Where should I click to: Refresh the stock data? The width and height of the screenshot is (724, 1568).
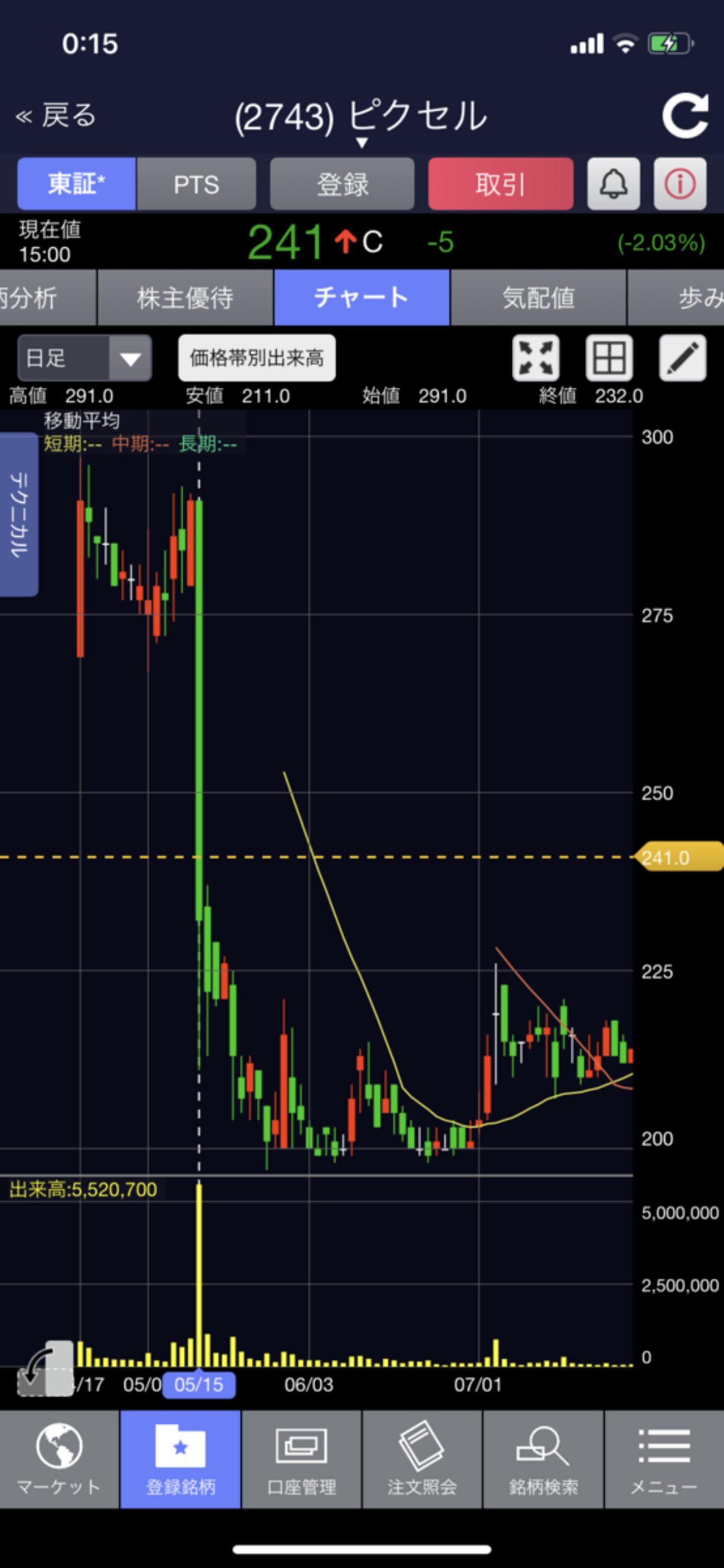(x=685, y=116)
